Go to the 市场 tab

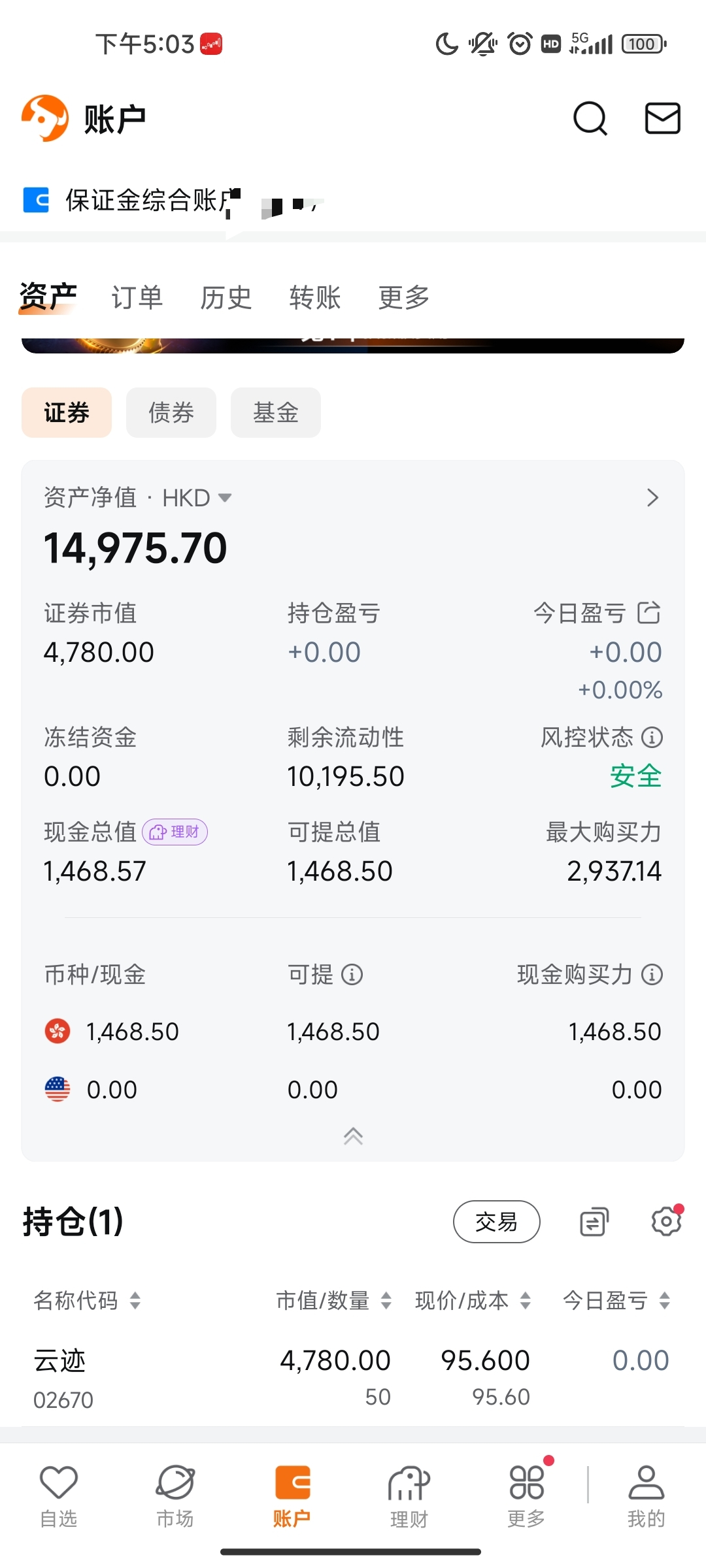pos(175,1495)
